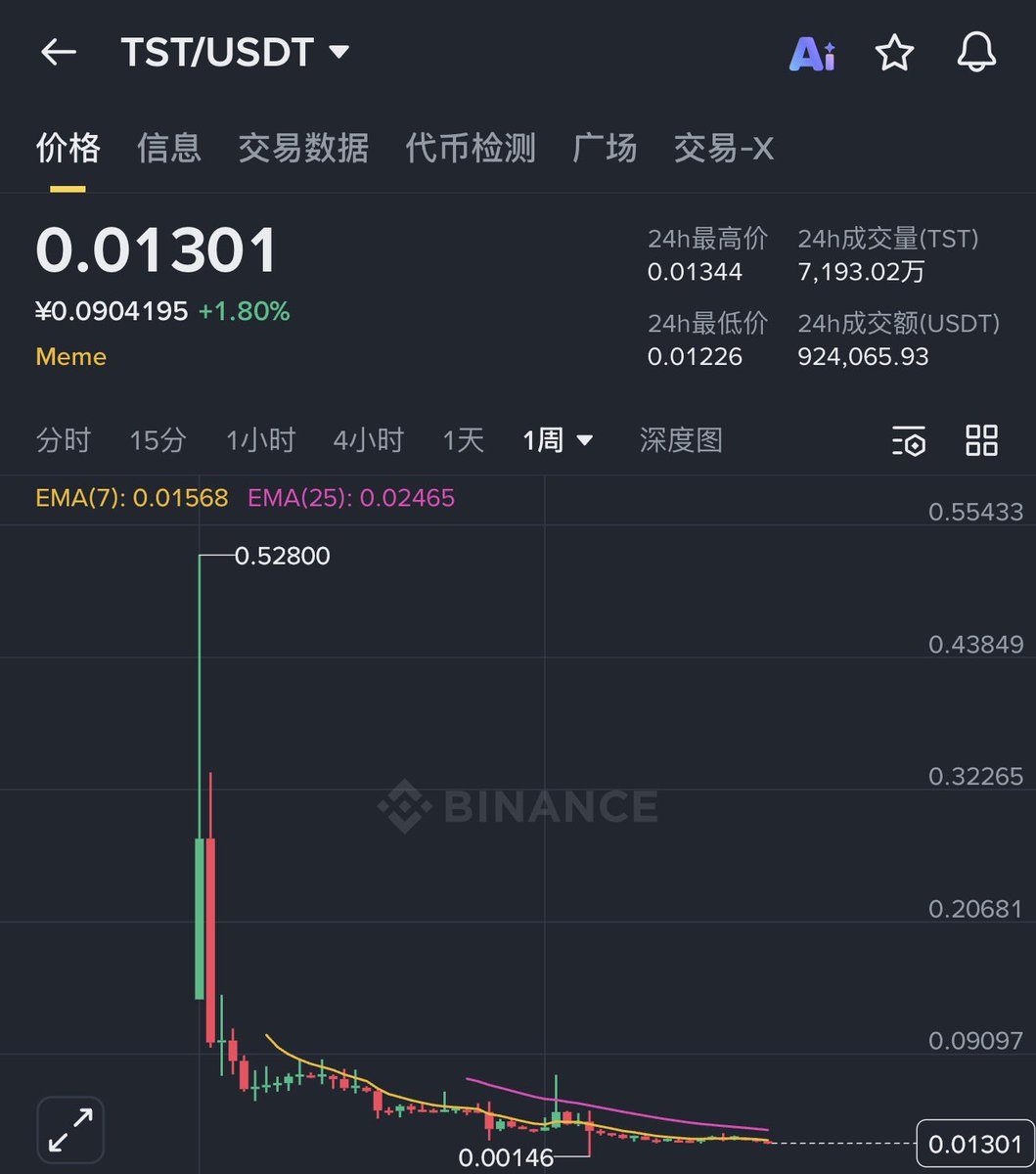Screen dimensions: 1036x1174
Task: Select the 15分 chart interval
Action: click(158, 440)
